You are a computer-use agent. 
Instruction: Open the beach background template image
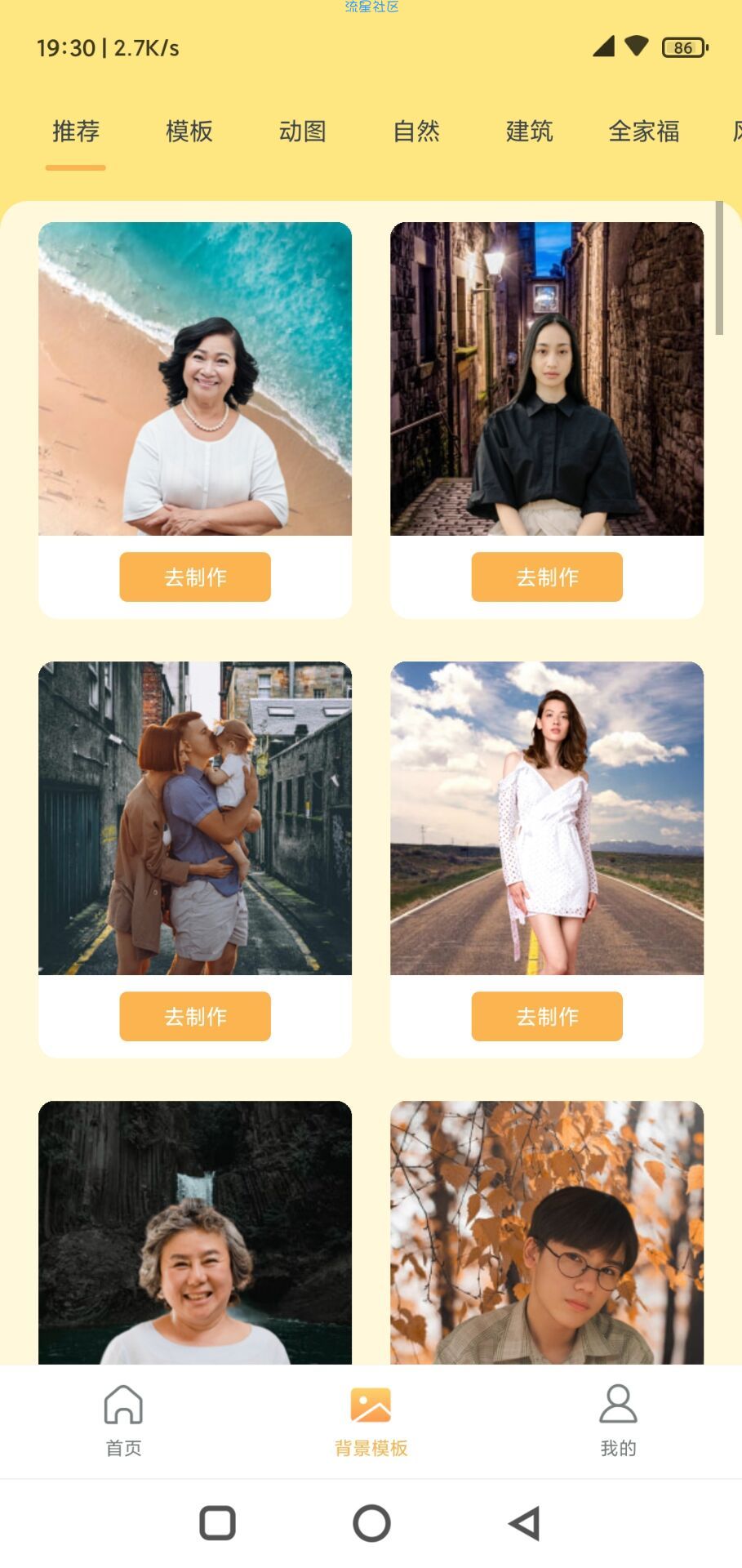[x=195, y=378]
